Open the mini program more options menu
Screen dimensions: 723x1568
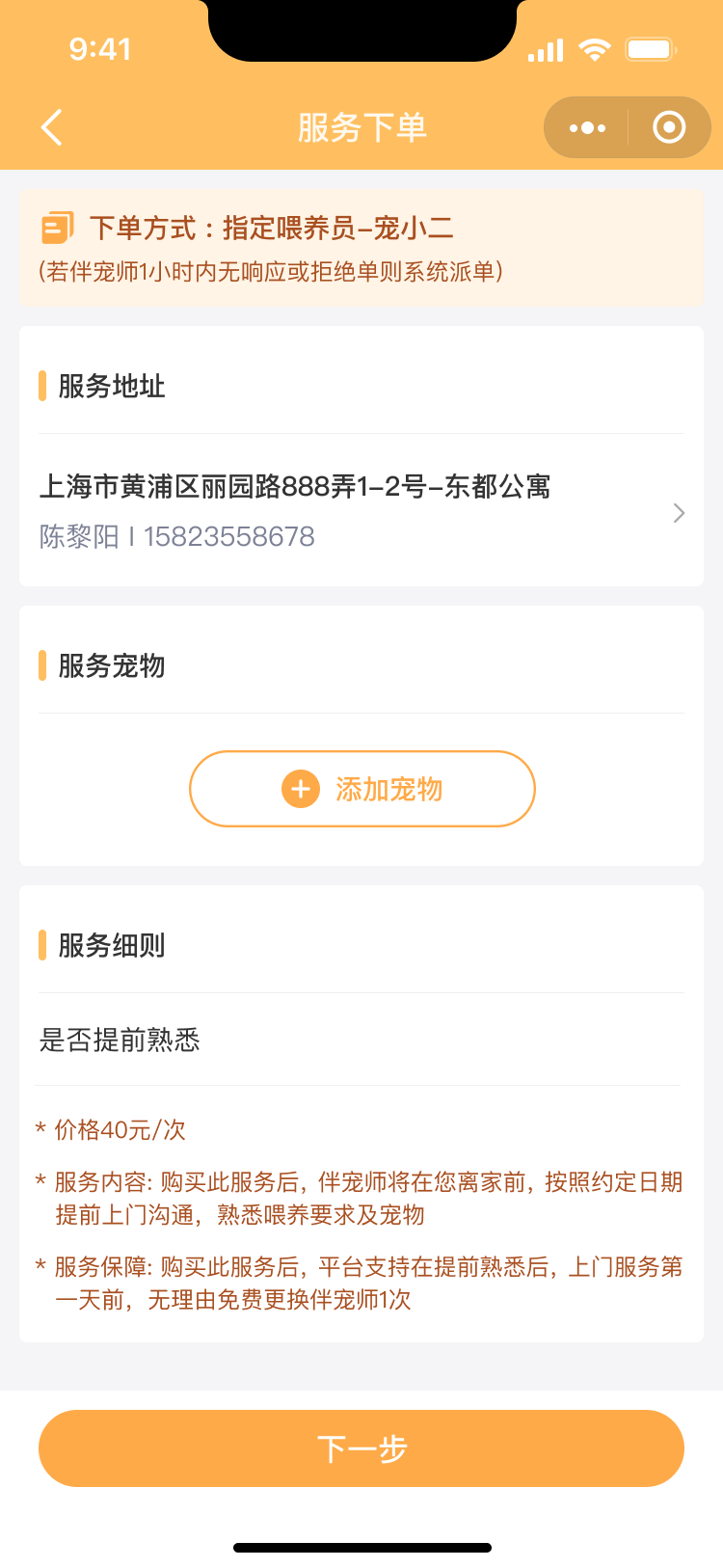click(x=587, y=127)
